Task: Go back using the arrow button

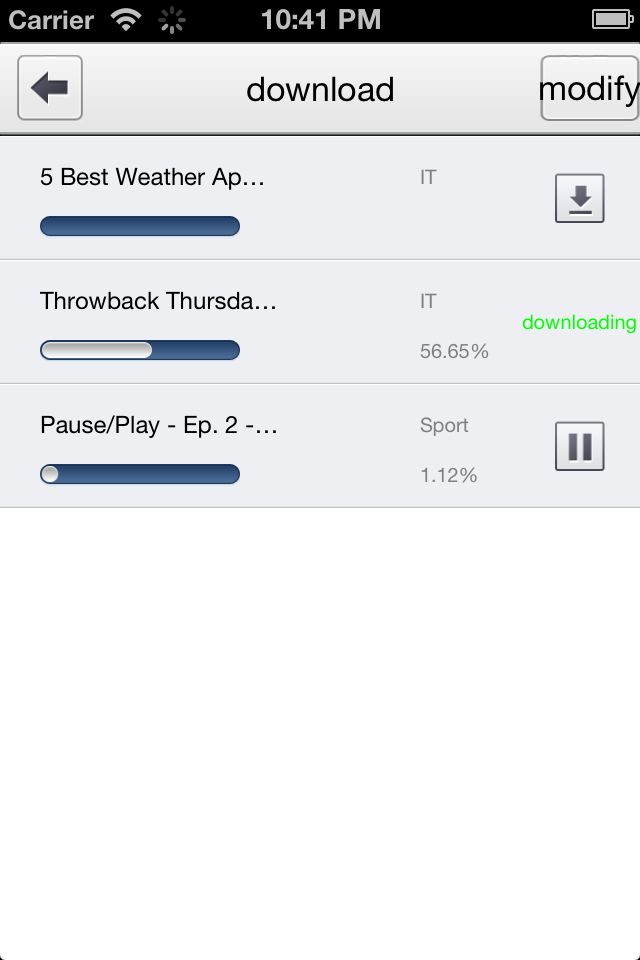Action: tap(50, 88)
